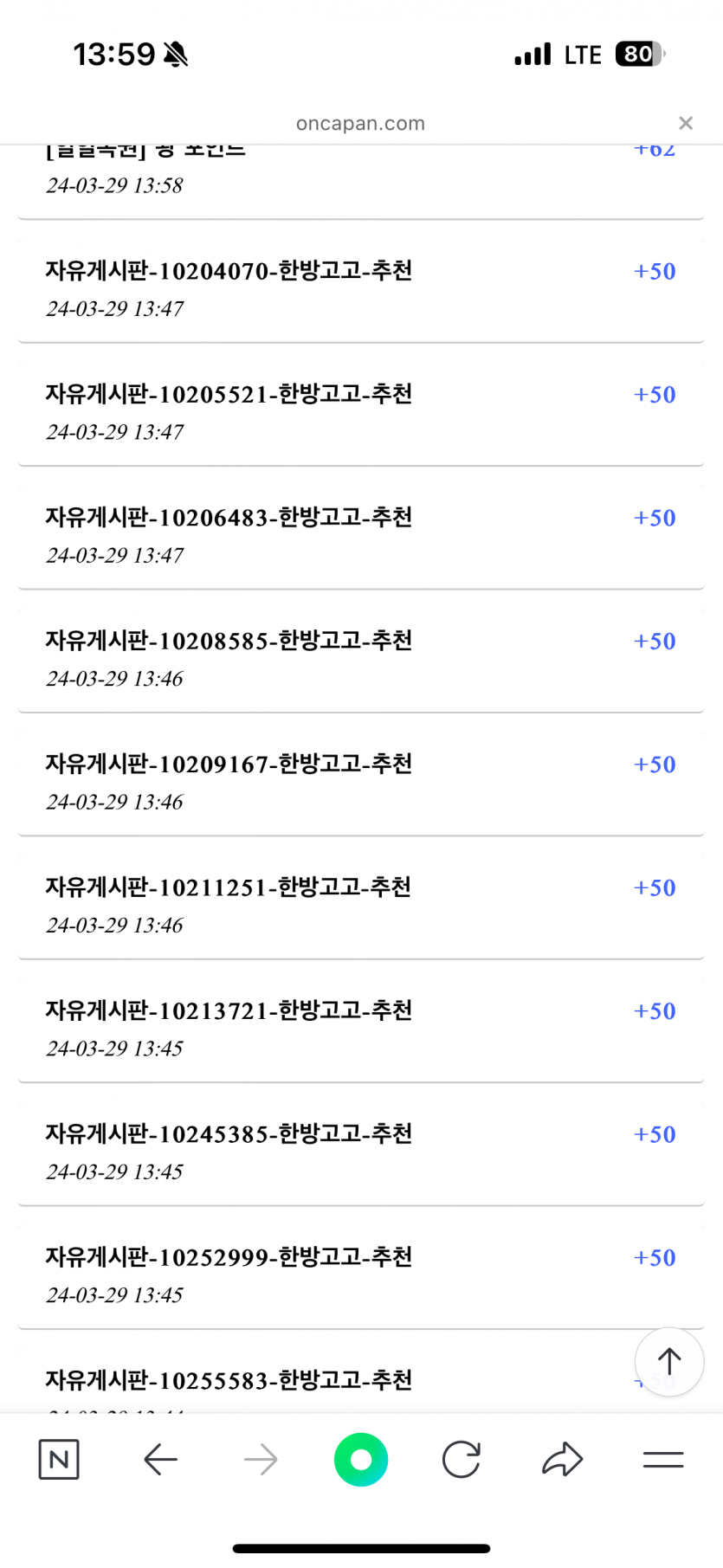Open the Naver N home button
Screen dimensions: 723x1568
pos(59,1460)
